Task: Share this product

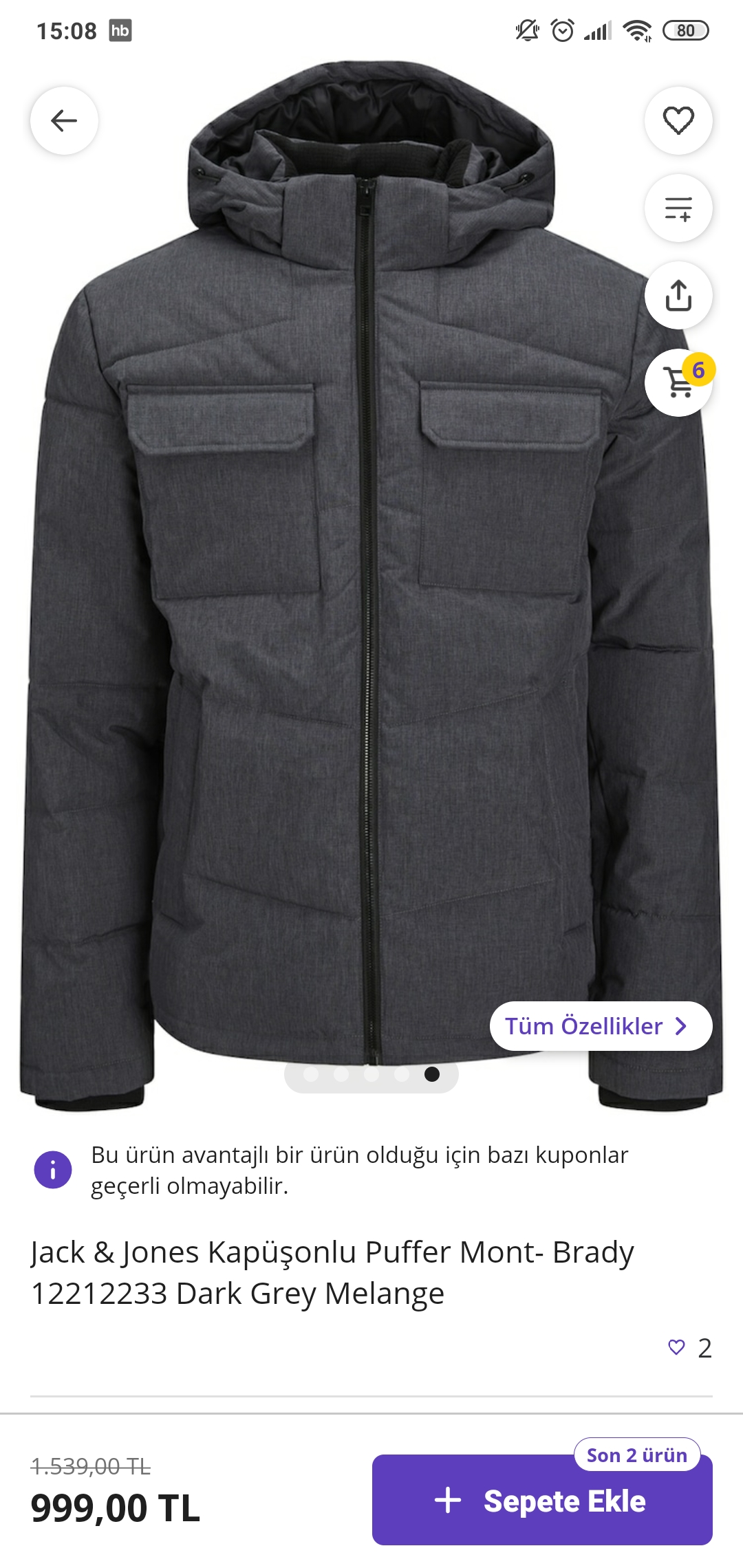Action: tap(678, 295)
